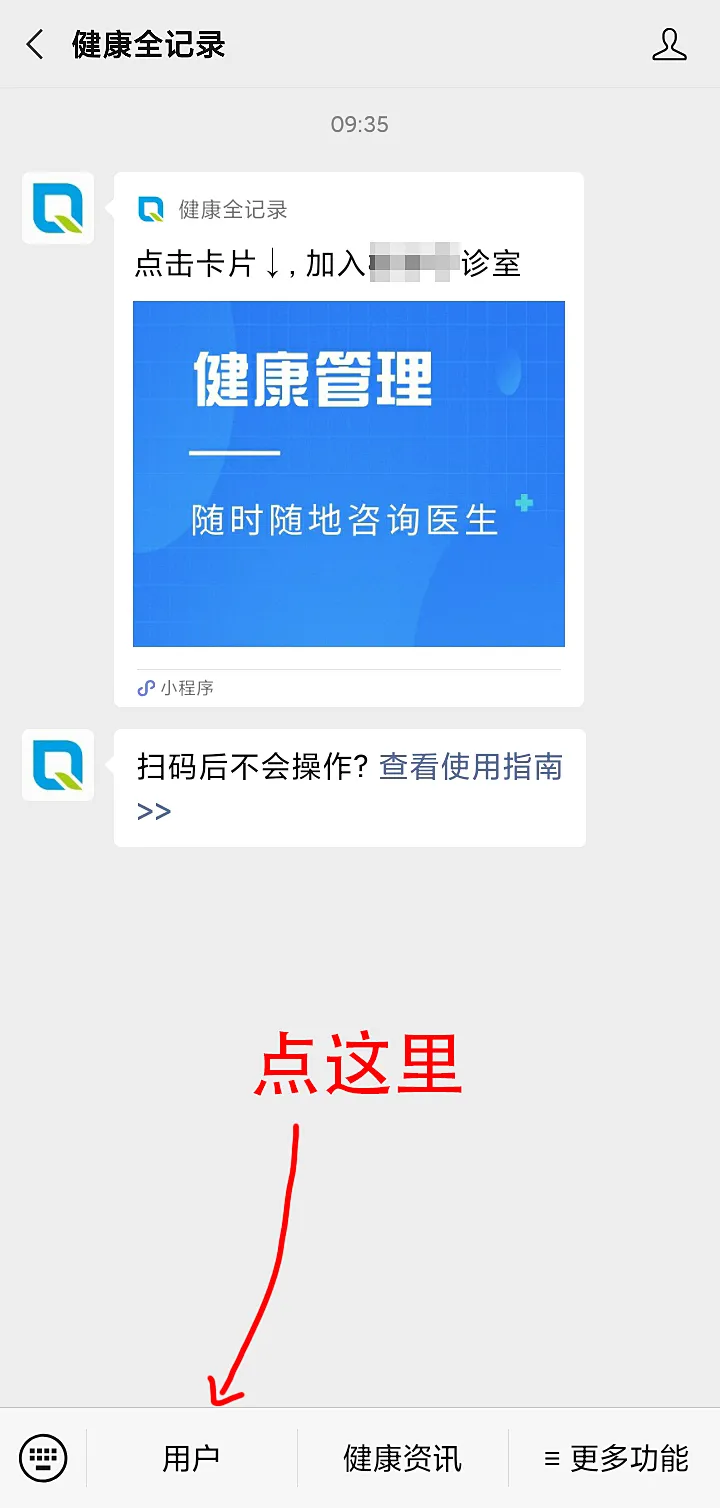Open the 健康资讯 menu

(x=402, y=1458)
